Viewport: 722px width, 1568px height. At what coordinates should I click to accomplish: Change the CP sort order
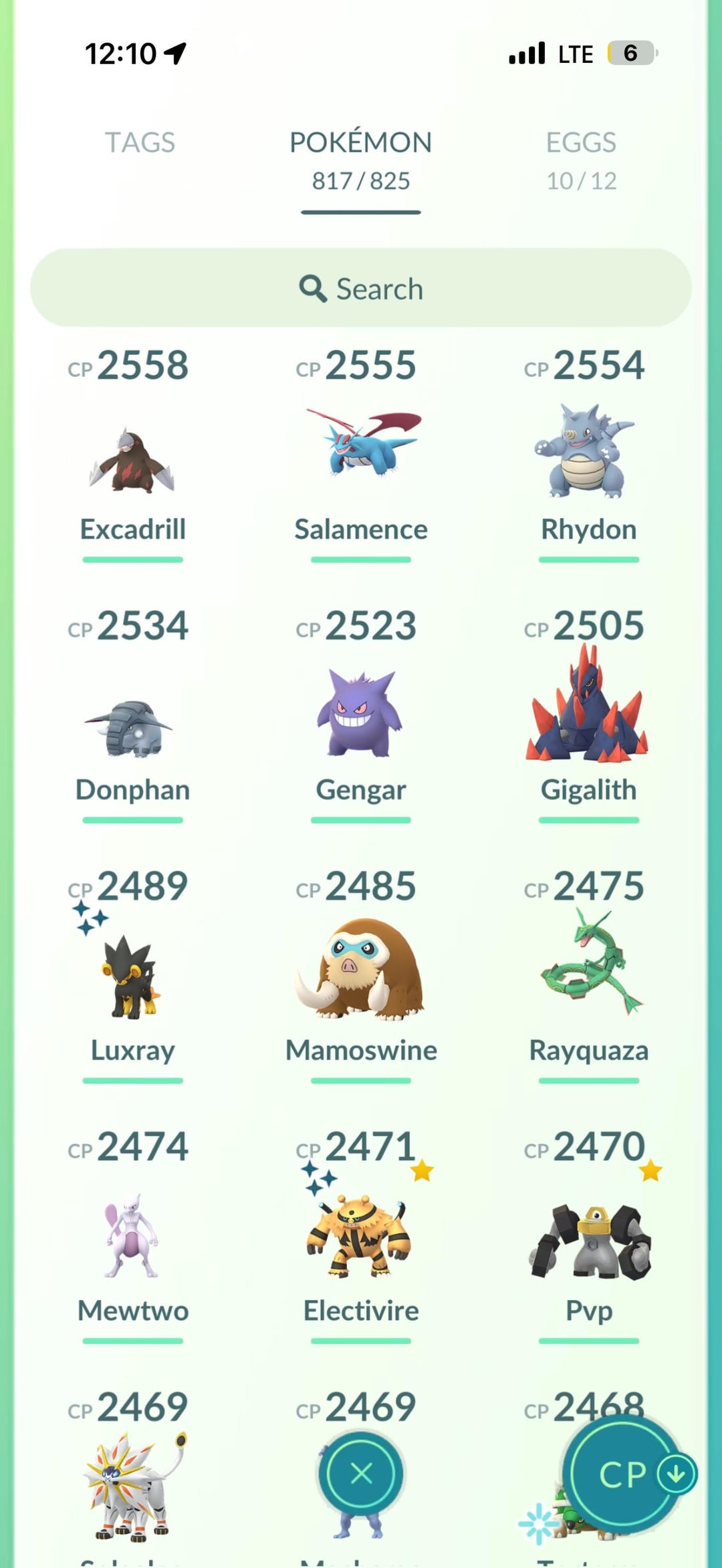(628, 1474)
